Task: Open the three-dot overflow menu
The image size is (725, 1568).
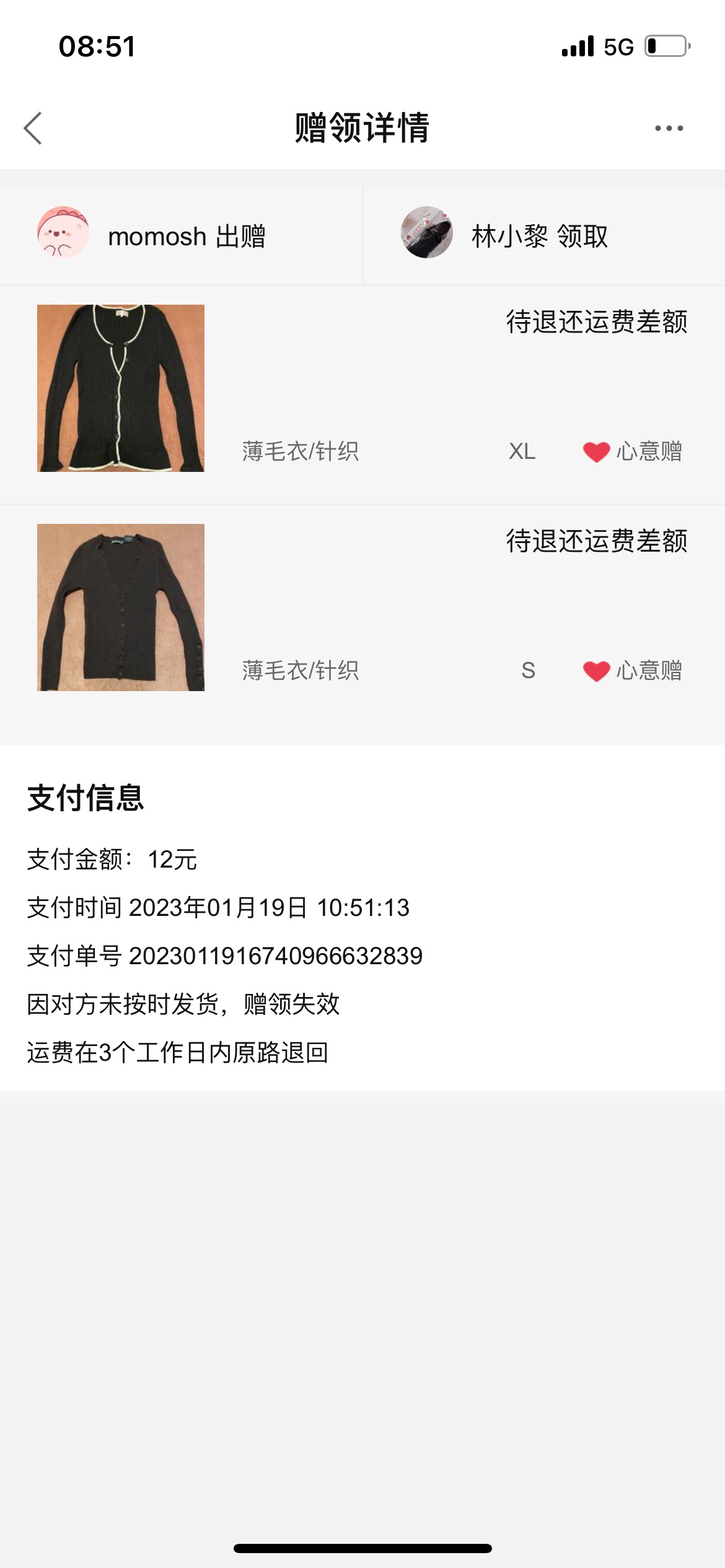Action: click(669, 128)
